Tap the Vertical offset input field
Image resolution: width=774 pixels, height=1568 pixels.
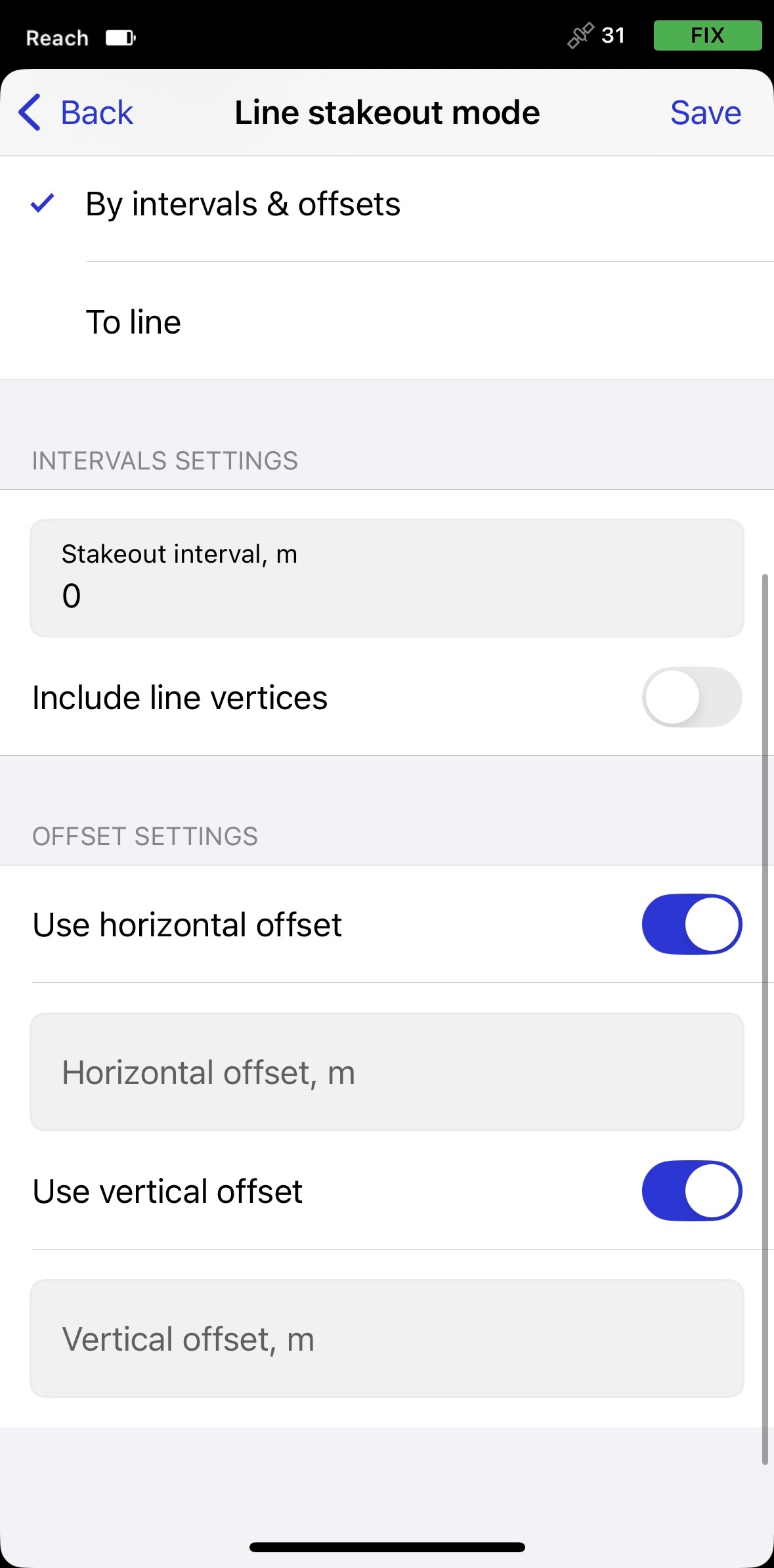[x=387, y=1338]
